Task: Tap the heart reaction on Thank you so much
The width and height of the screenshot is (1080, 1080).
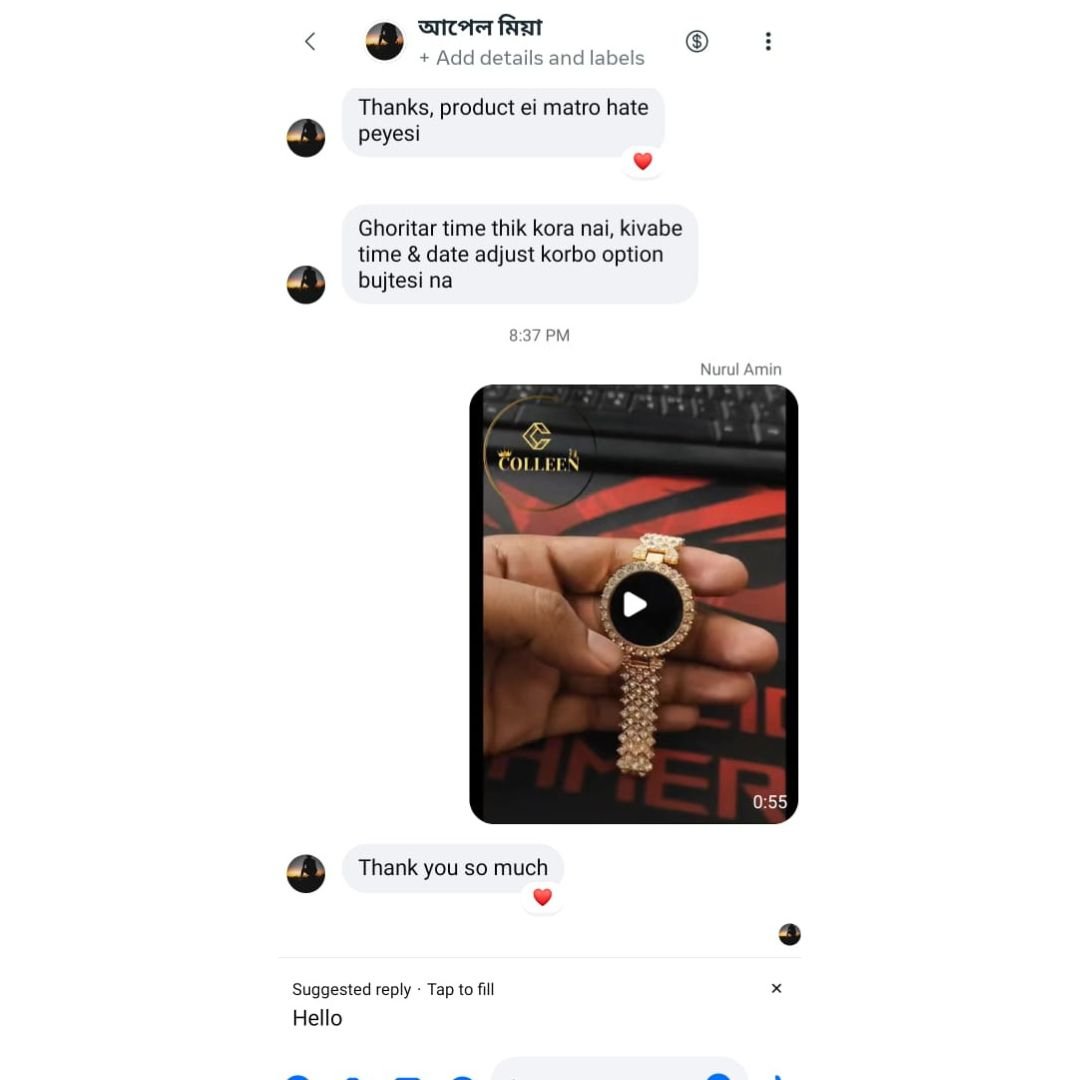Action: [x=542, y=897]
